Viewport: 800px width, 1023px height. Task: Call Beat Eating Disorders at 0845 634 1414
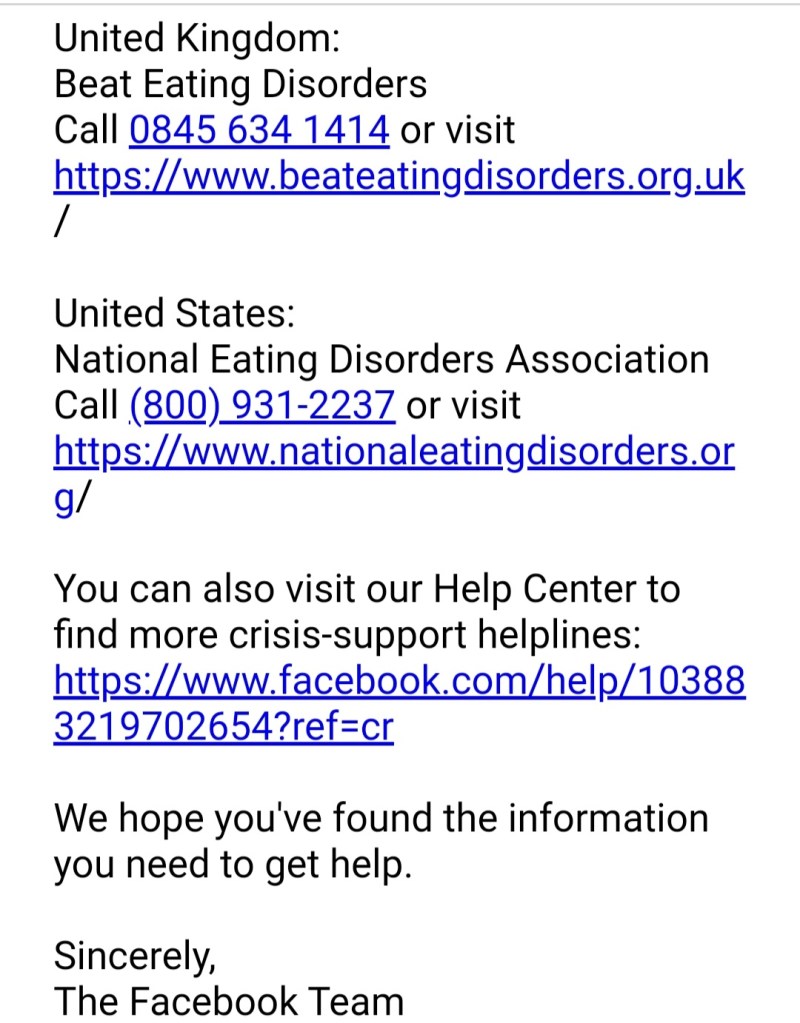click(259, 130)
